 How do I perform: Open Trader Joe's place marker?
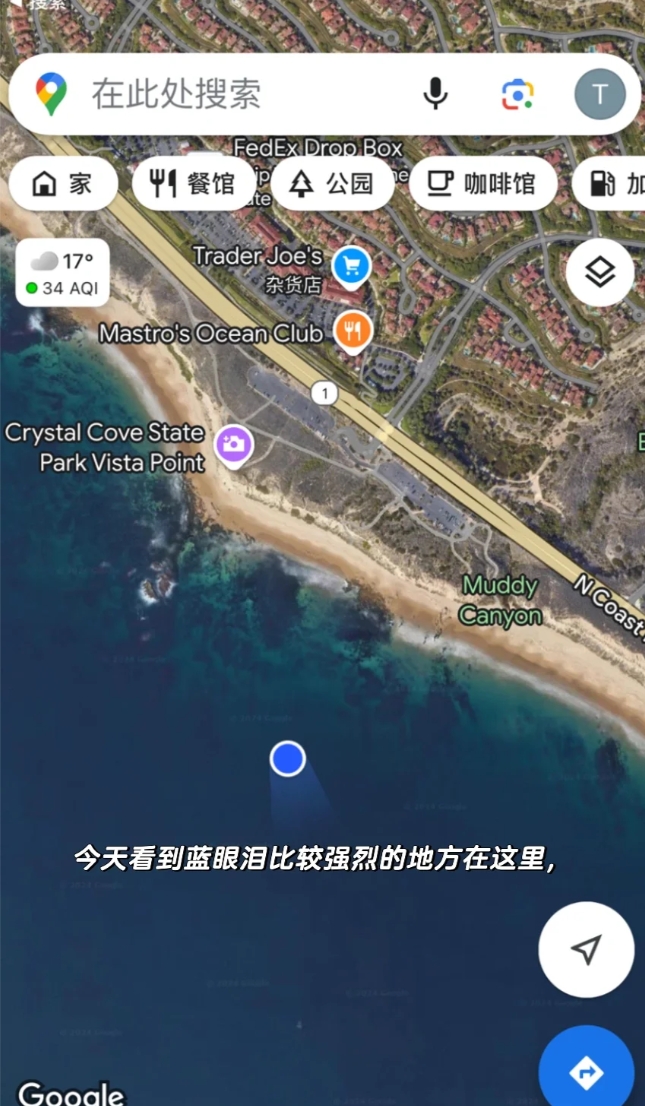tap(351, 264)
